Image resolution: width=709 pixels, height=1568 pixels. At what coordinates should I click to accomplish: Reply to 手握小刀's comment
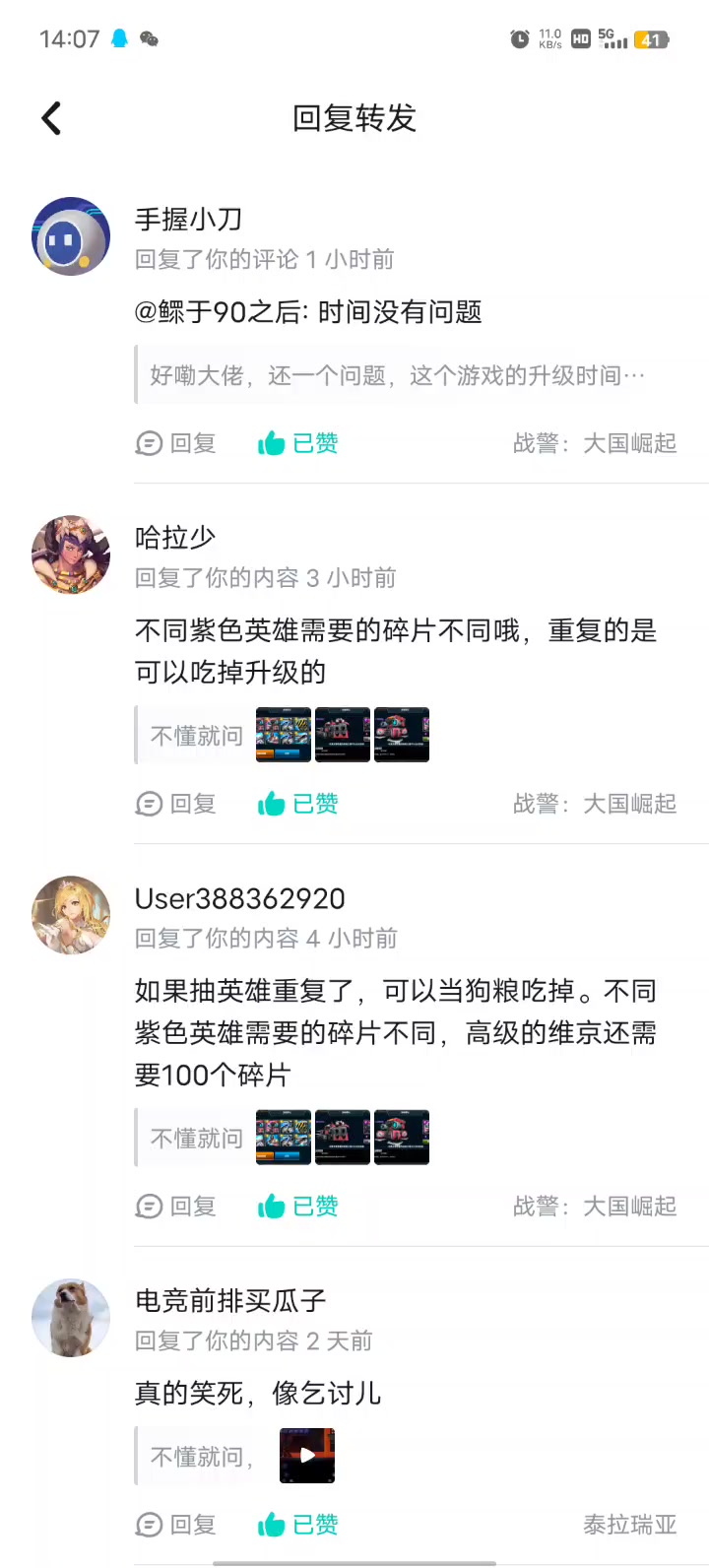point(175,443)
